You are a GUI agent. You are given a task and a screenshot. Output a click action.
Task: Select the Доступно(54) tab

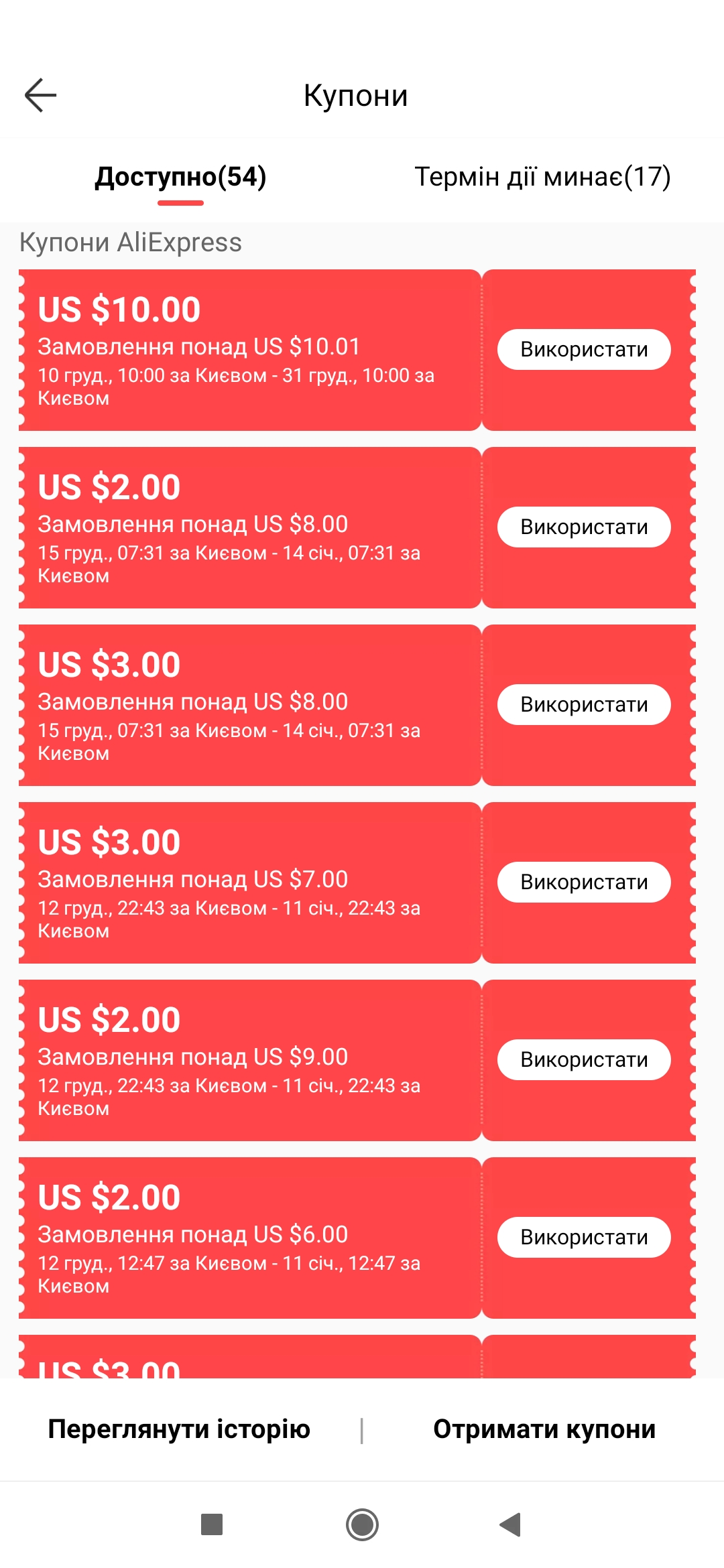click(181, 177)
